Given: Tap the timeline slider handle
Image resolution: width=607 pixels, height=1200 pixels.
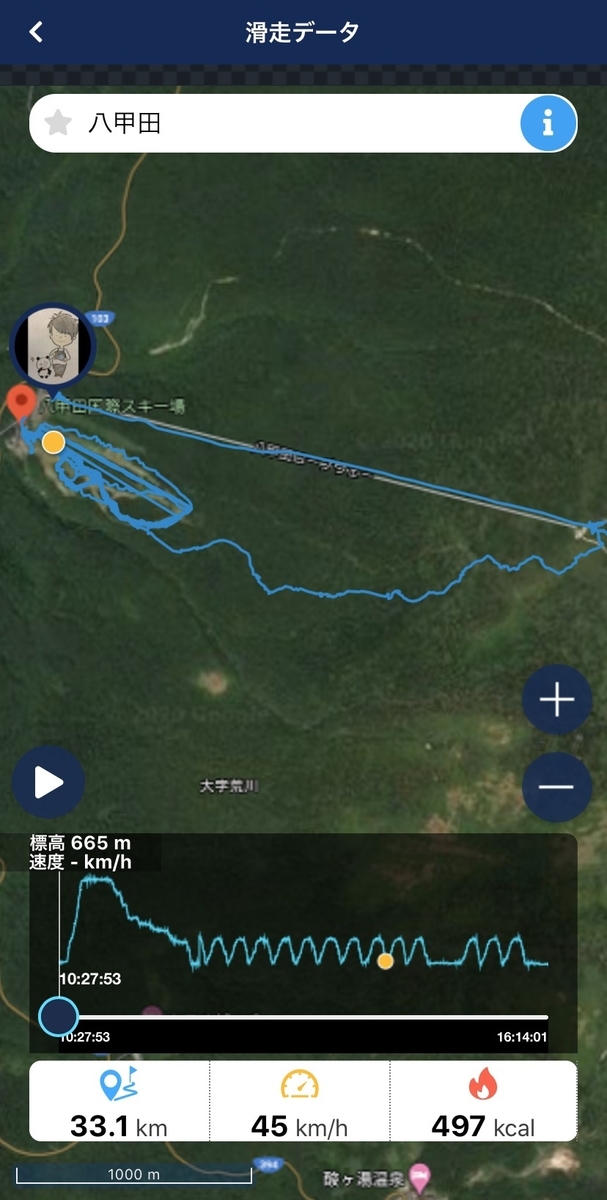Looking at the screenshot, I should click(x=59, y=1016).
